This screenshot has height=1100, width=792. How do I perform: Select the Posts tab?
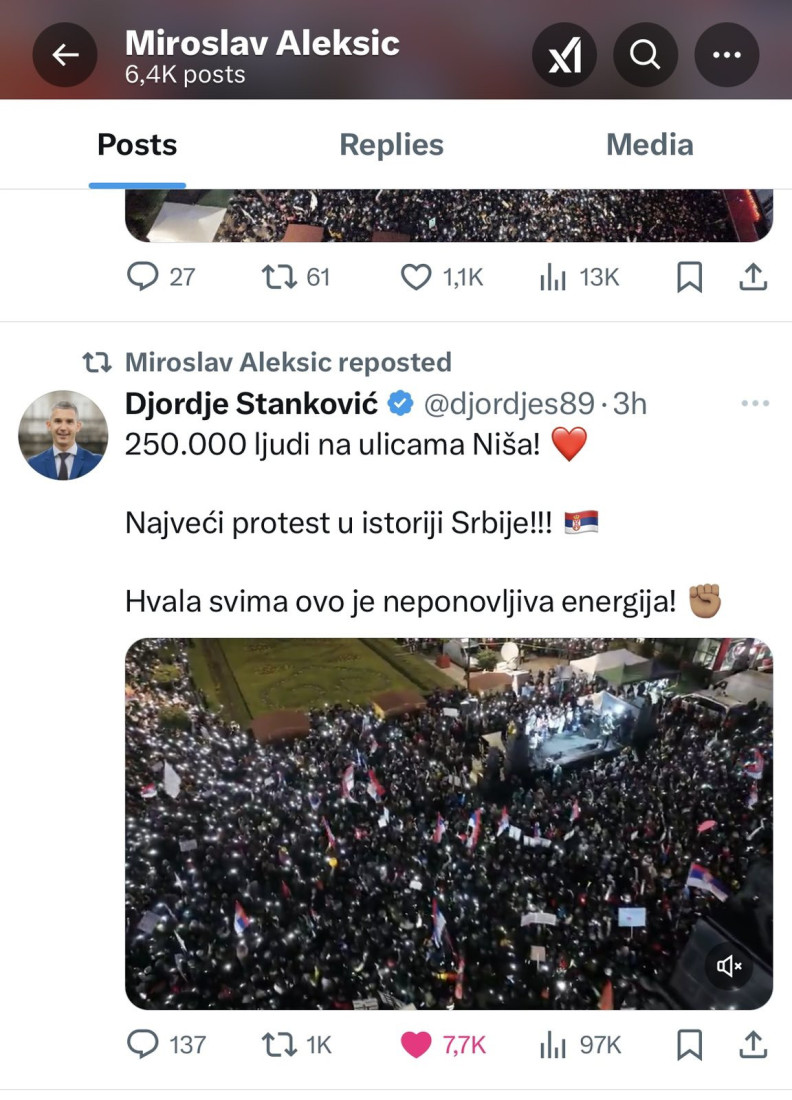(x=137, y=145)
